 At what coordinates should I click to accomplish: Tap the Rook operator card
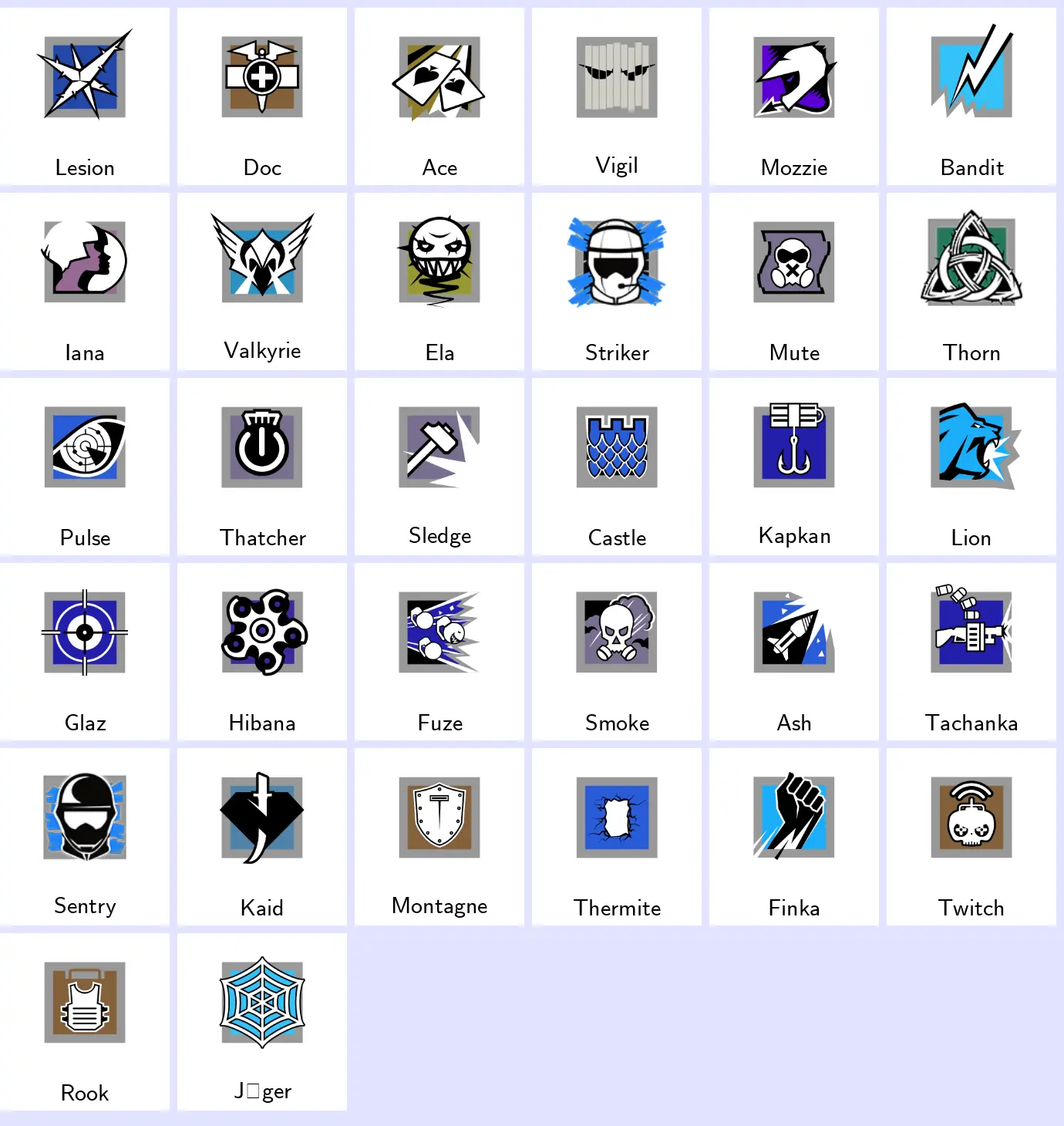pyautogui.click(x=85, y=1022)
